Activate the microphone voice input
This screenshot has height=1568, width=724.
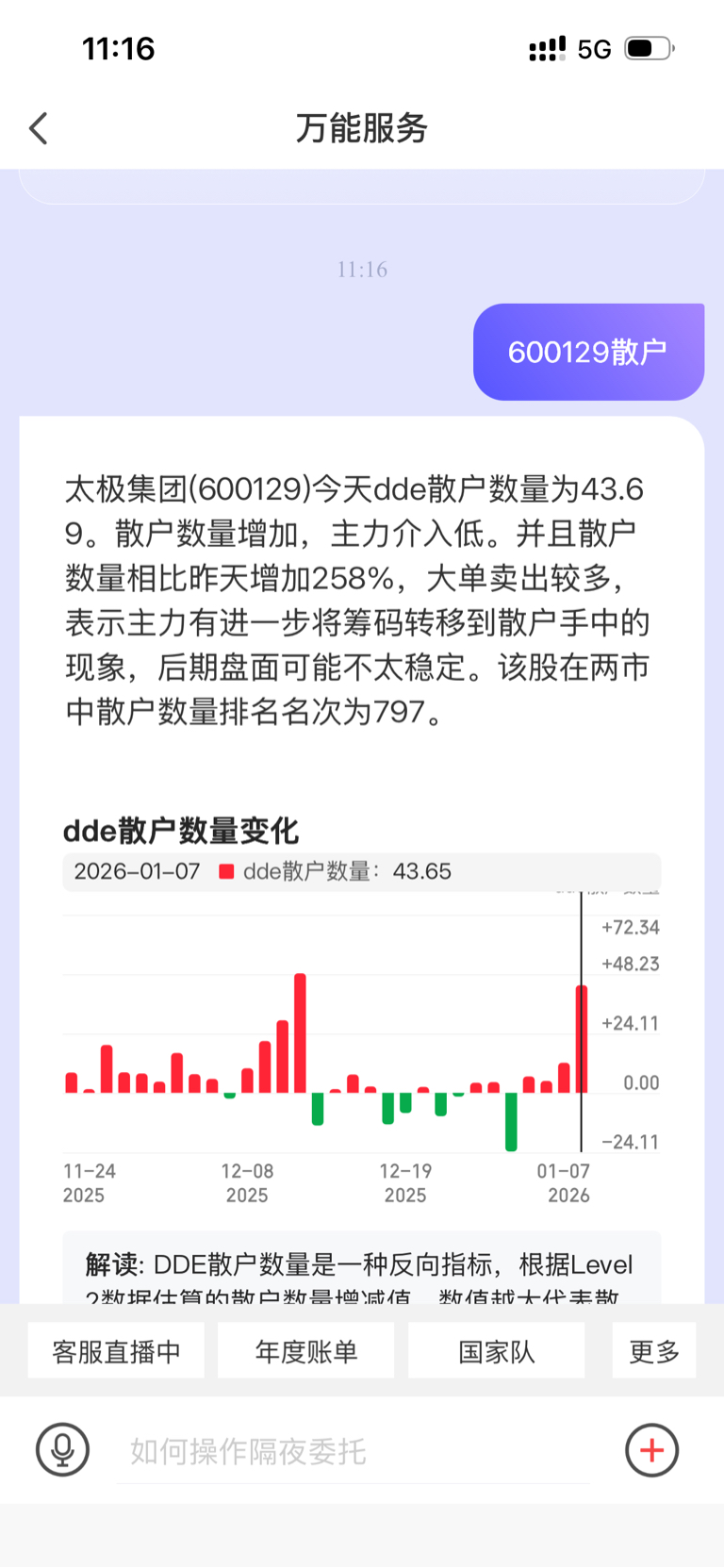[x=63, y=1450]
